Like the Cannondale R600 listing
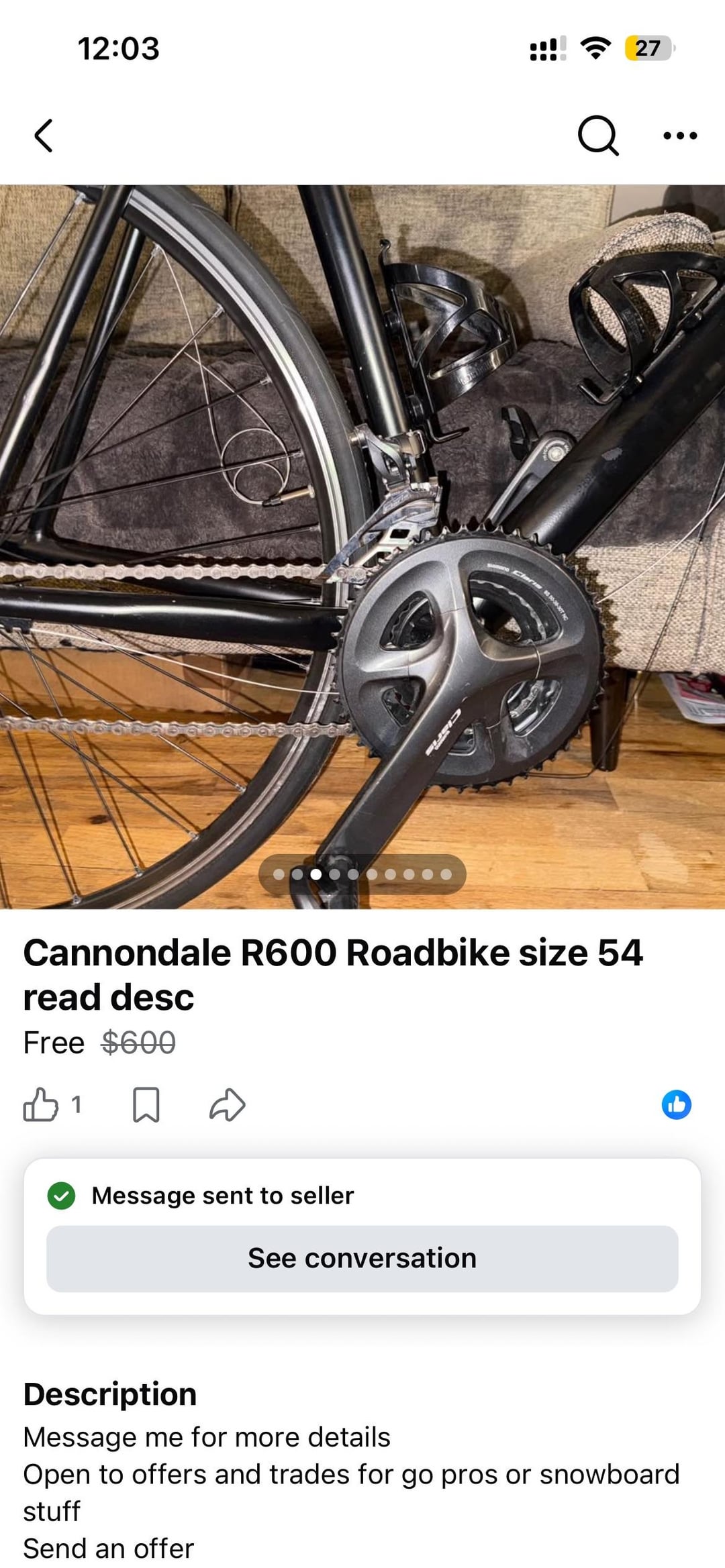 click(41, 1104)
